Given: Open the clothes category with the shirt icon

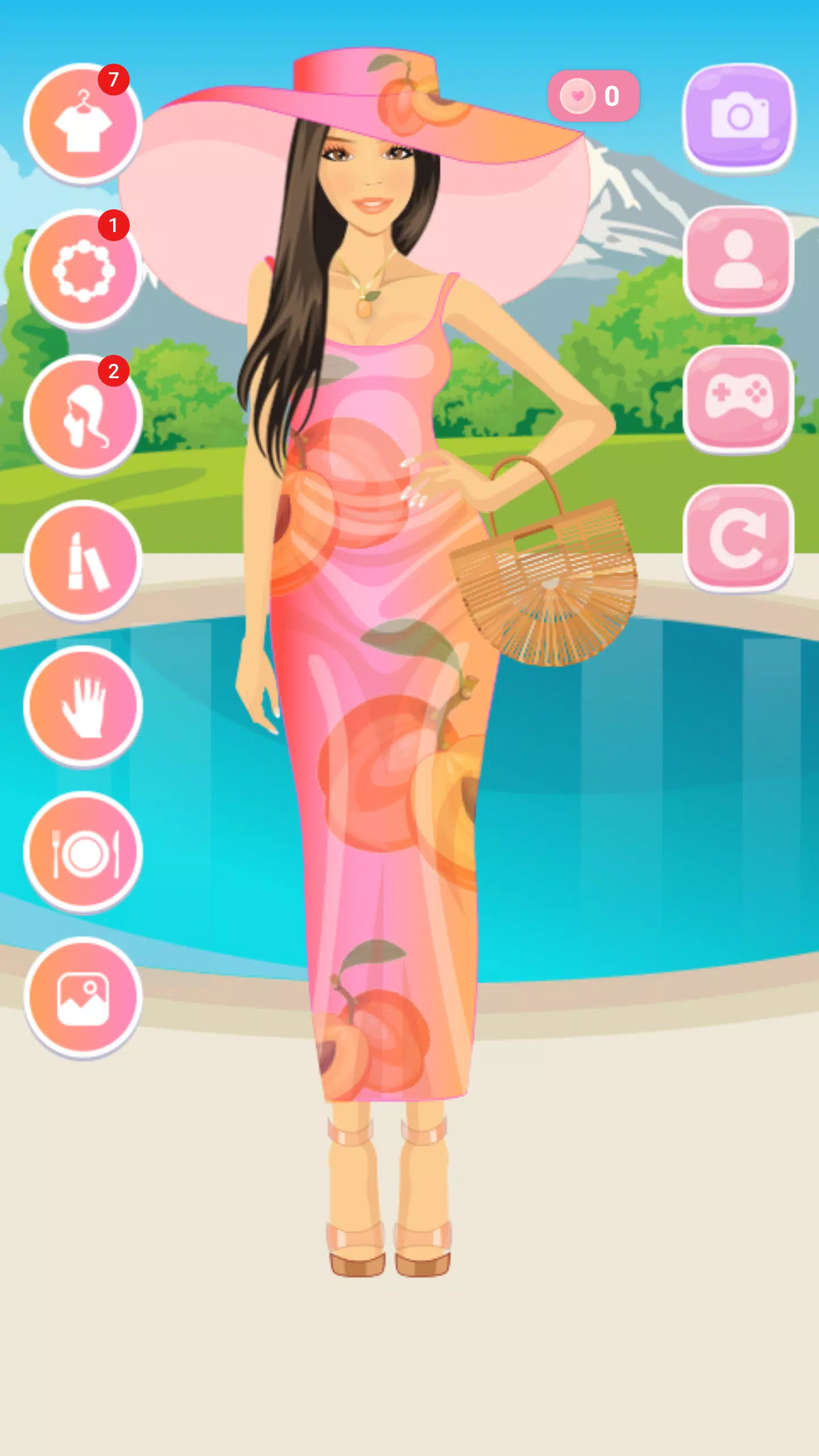Looking at the screenshot, I should pyautogui.click(x=83, y=123).
